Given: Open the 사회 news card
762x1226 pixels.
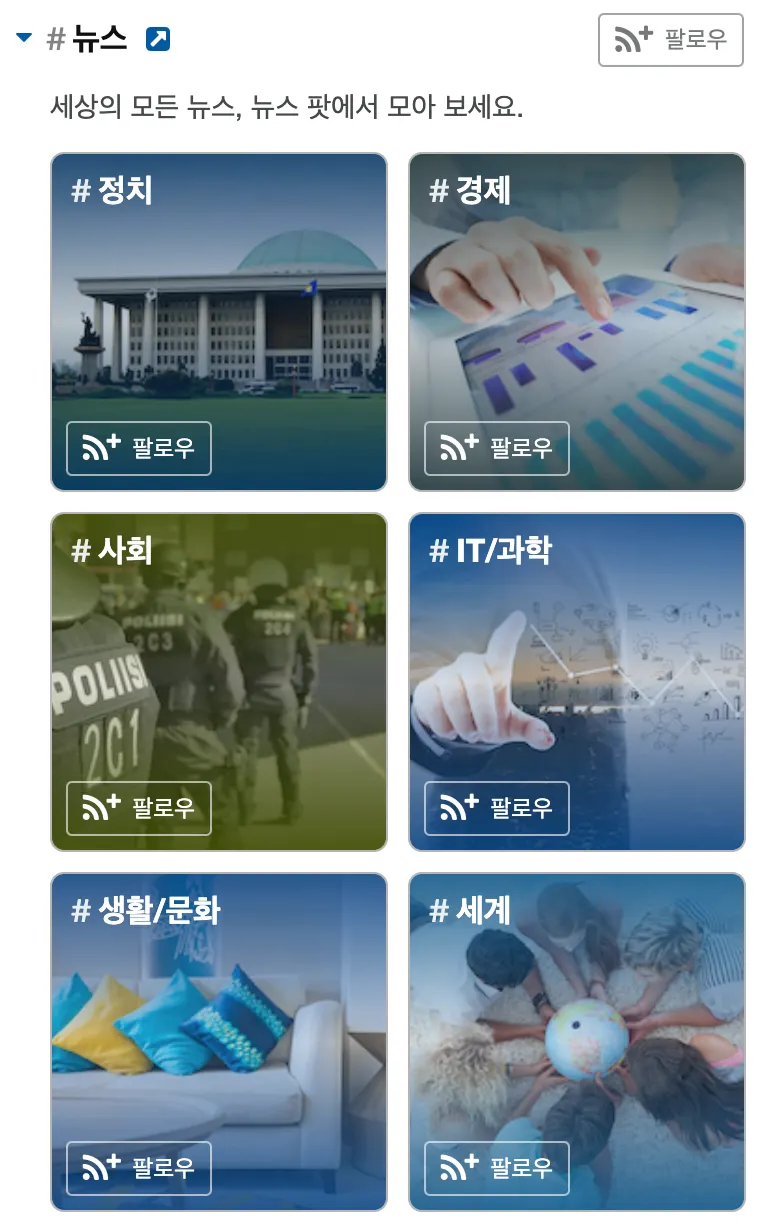Looking at the screenshot, I should click(x=218, y=660).
